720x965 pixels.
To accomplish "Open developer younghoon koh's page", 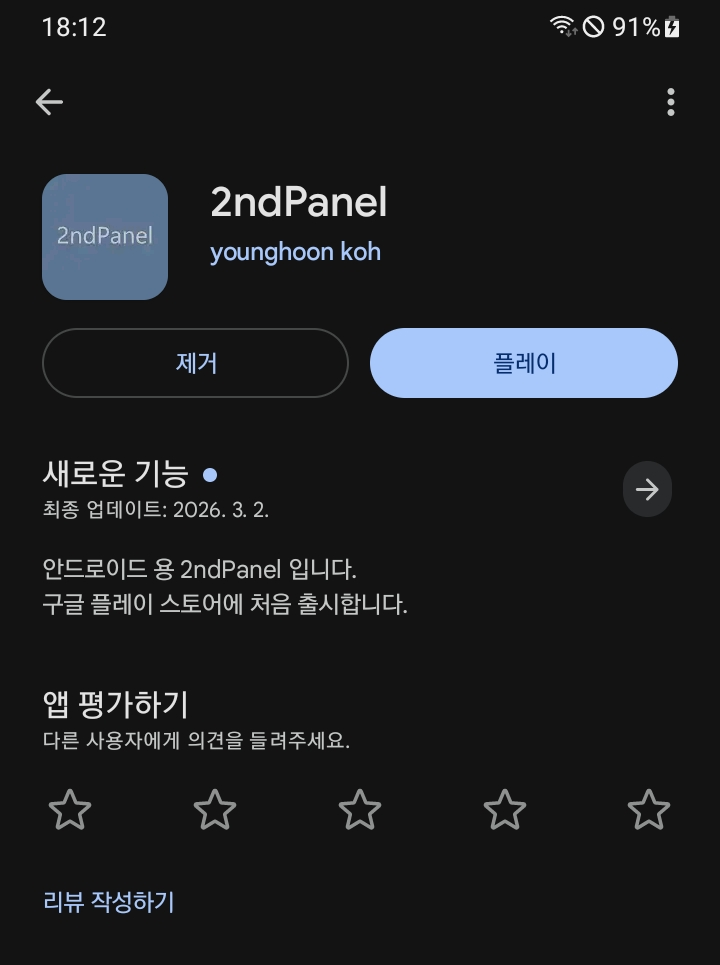I will coord(295,251).
